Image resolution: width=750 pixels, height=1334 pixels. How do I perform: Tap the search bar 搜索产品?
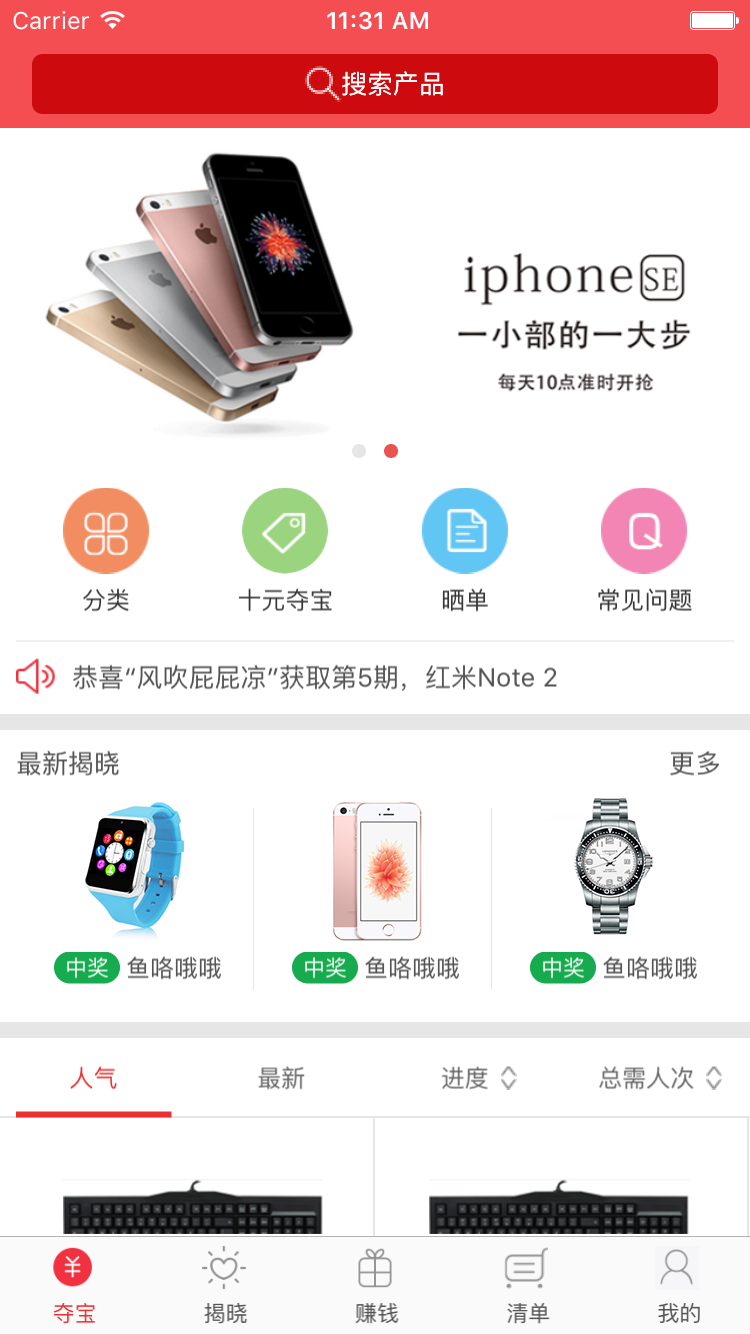click(x=375, y=84)
